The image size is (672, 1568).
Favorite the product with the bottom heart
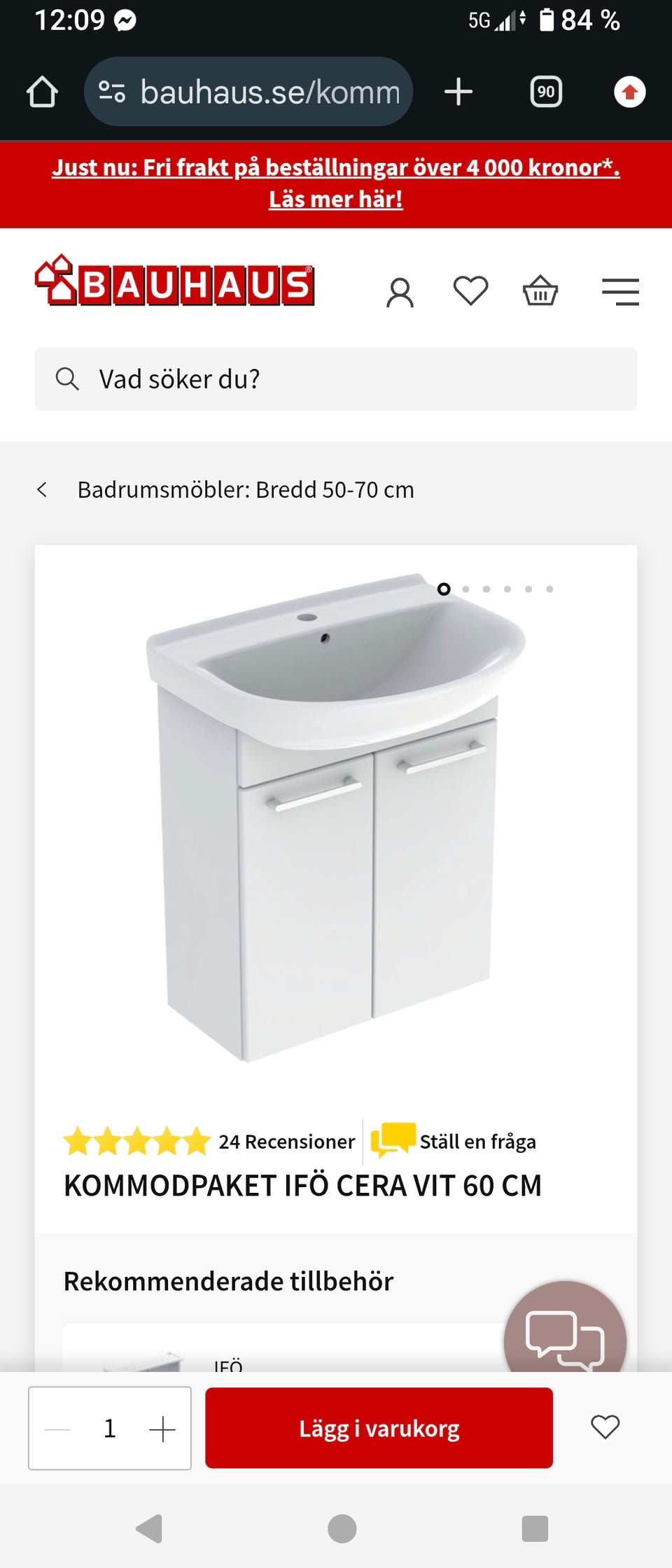pos(605,1428)
